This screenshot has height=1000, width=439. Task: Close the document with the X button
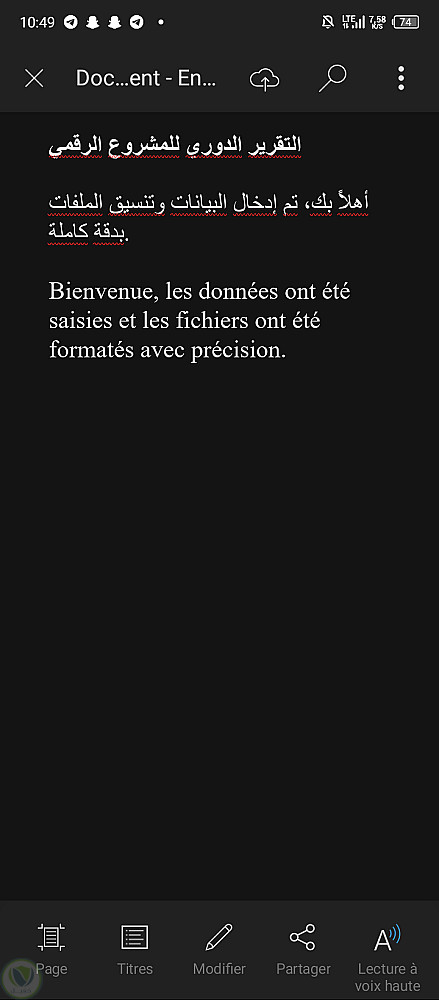click(34, 78)
